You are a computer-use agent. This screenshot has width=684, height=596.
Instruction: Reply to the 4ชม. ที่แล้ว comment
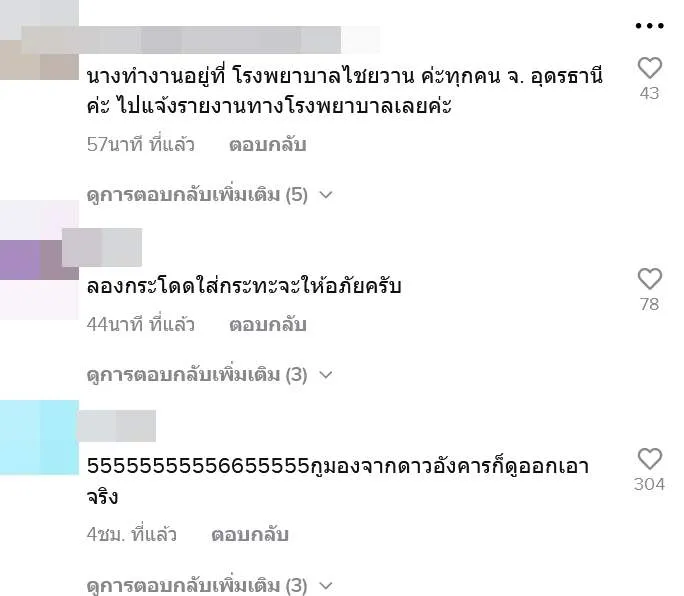point(249,534)
